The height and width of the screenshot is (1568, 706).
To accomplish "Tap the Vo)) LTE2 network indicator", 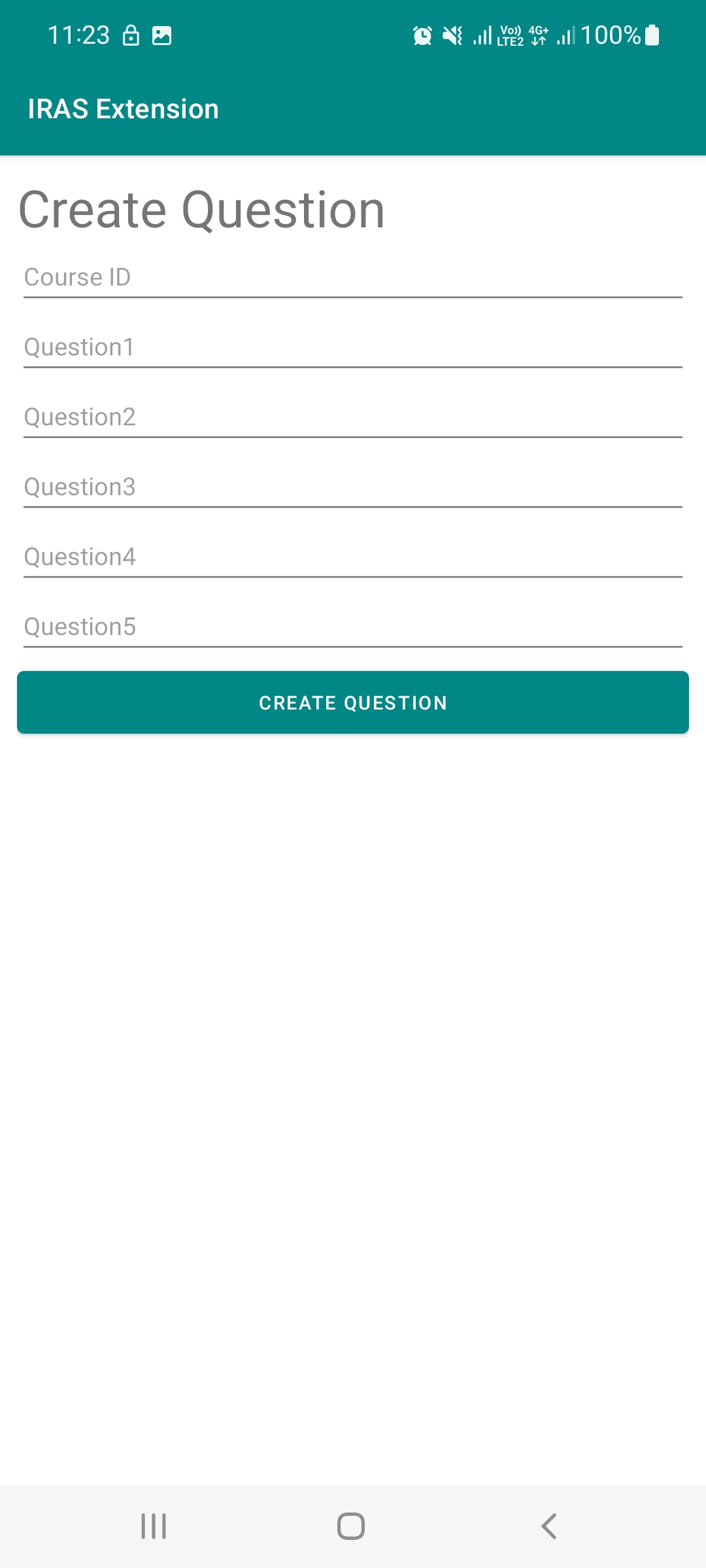I will (509, 35).
